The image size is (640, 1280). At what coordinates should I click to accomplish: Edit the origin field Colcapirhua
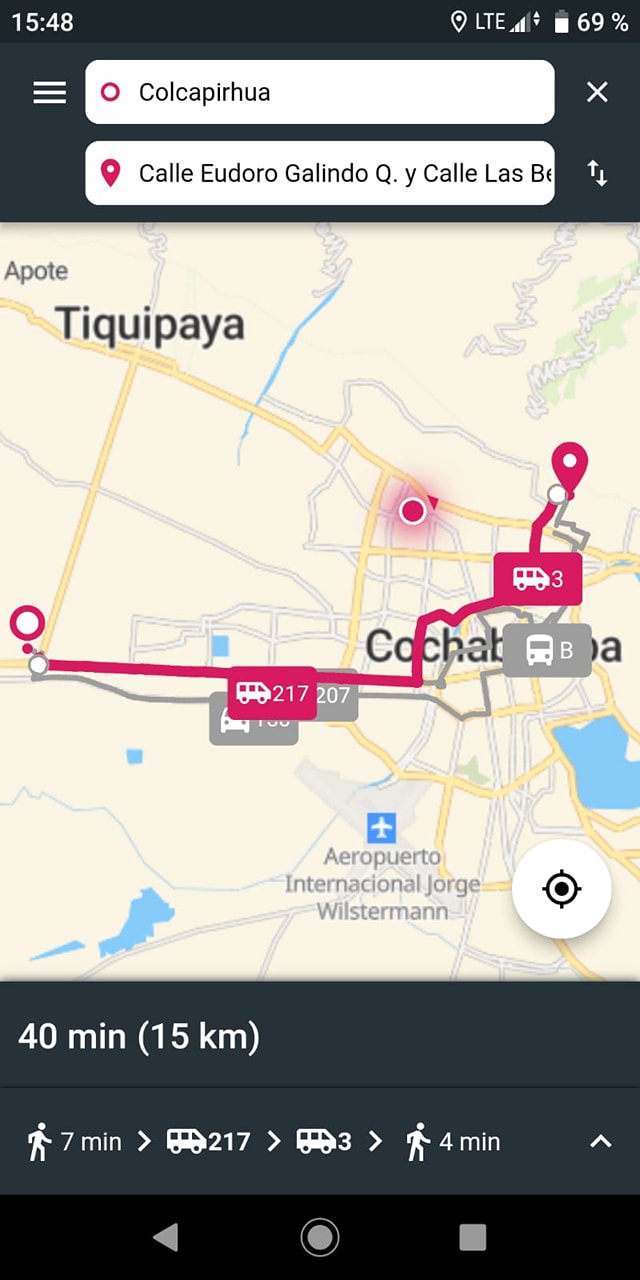[x=320, y=92]
